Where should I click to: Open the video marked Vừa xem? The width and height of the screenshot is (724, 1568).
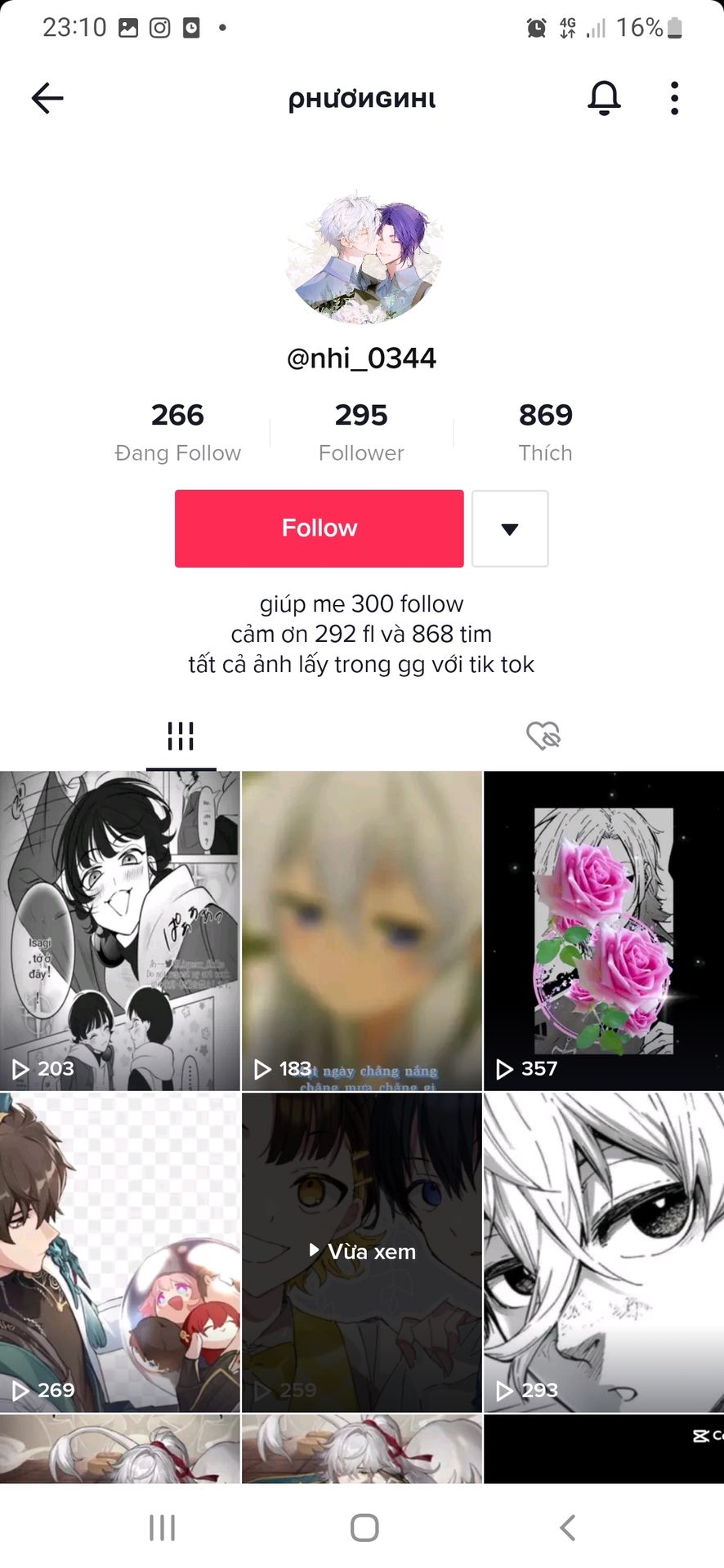tap(361, 1253)
